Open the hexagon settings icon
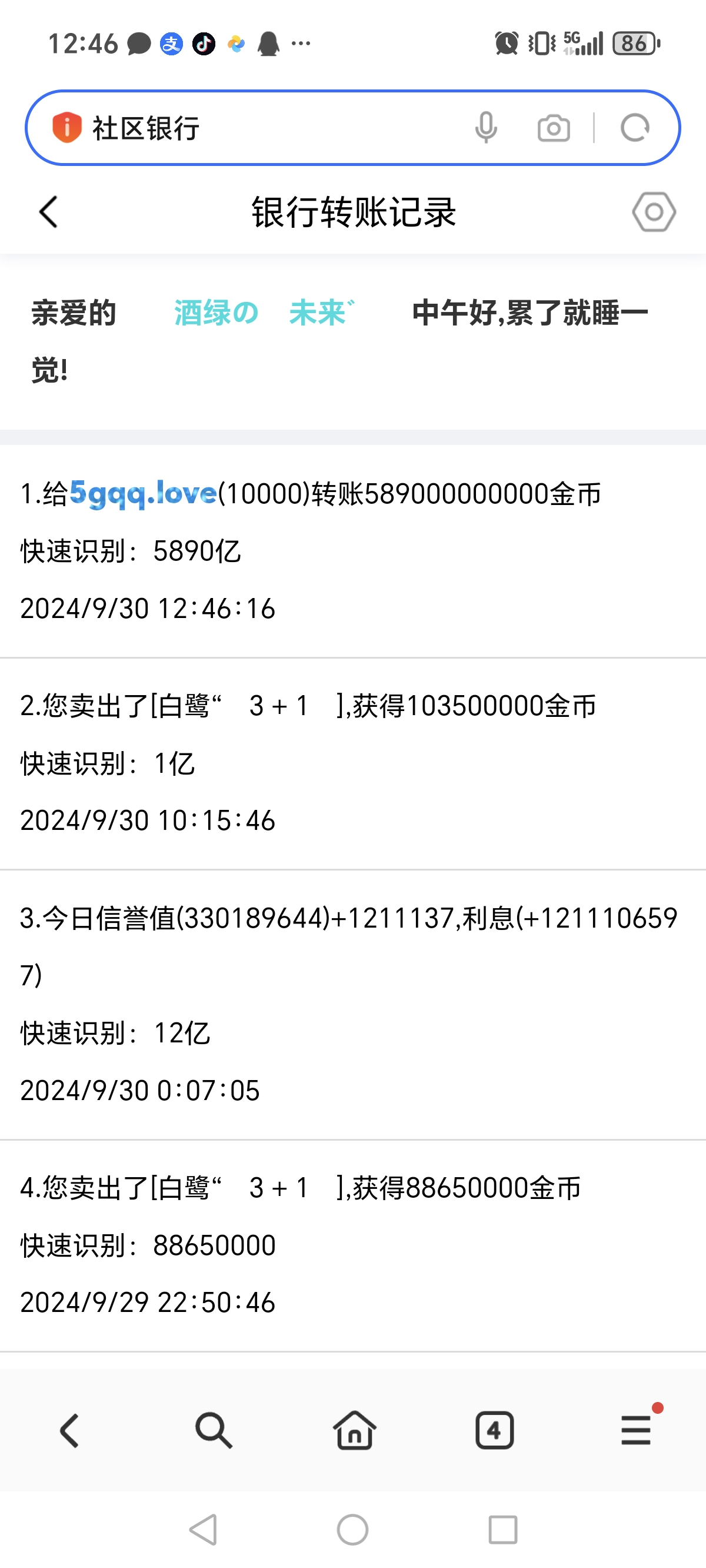 654,212
